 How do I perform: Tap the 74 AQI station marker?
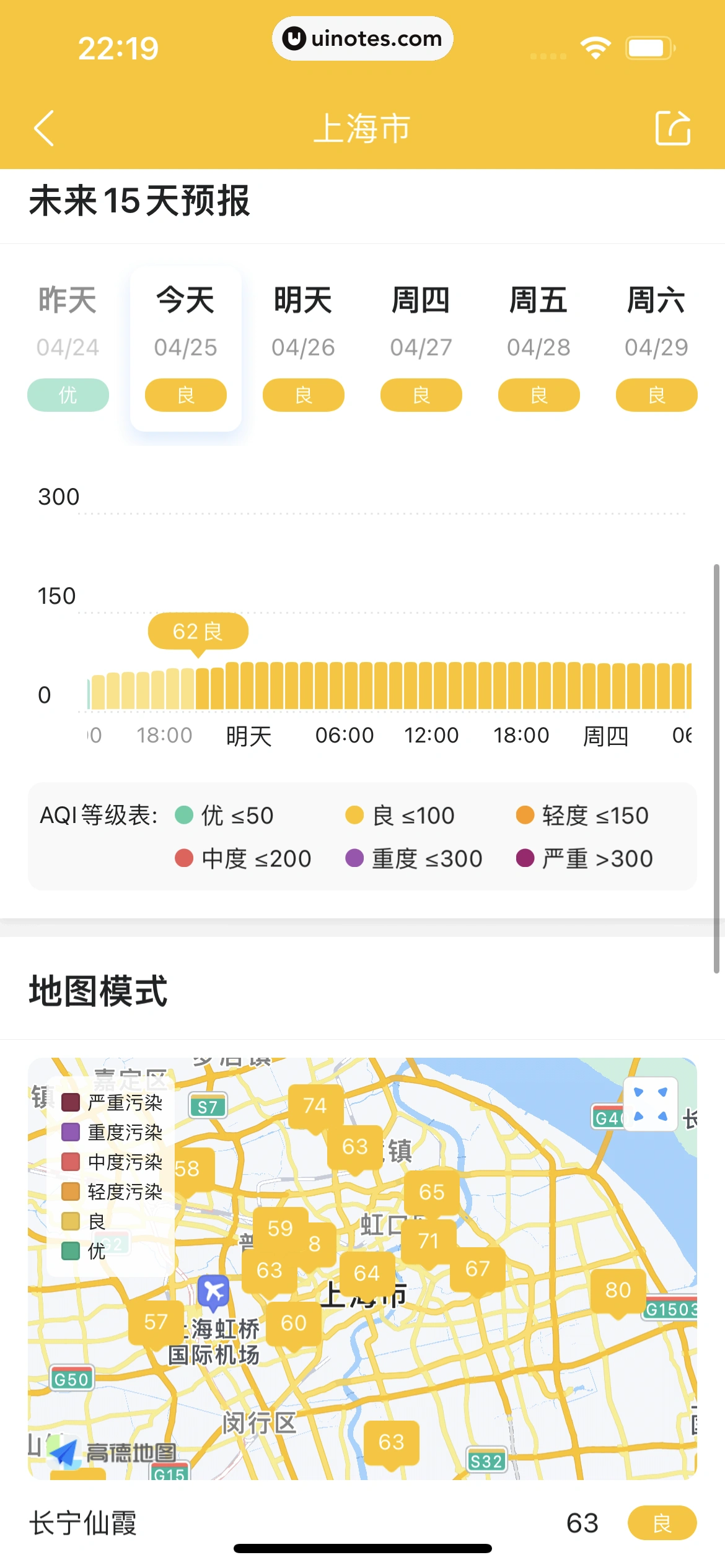click(x=315, y=1106)
